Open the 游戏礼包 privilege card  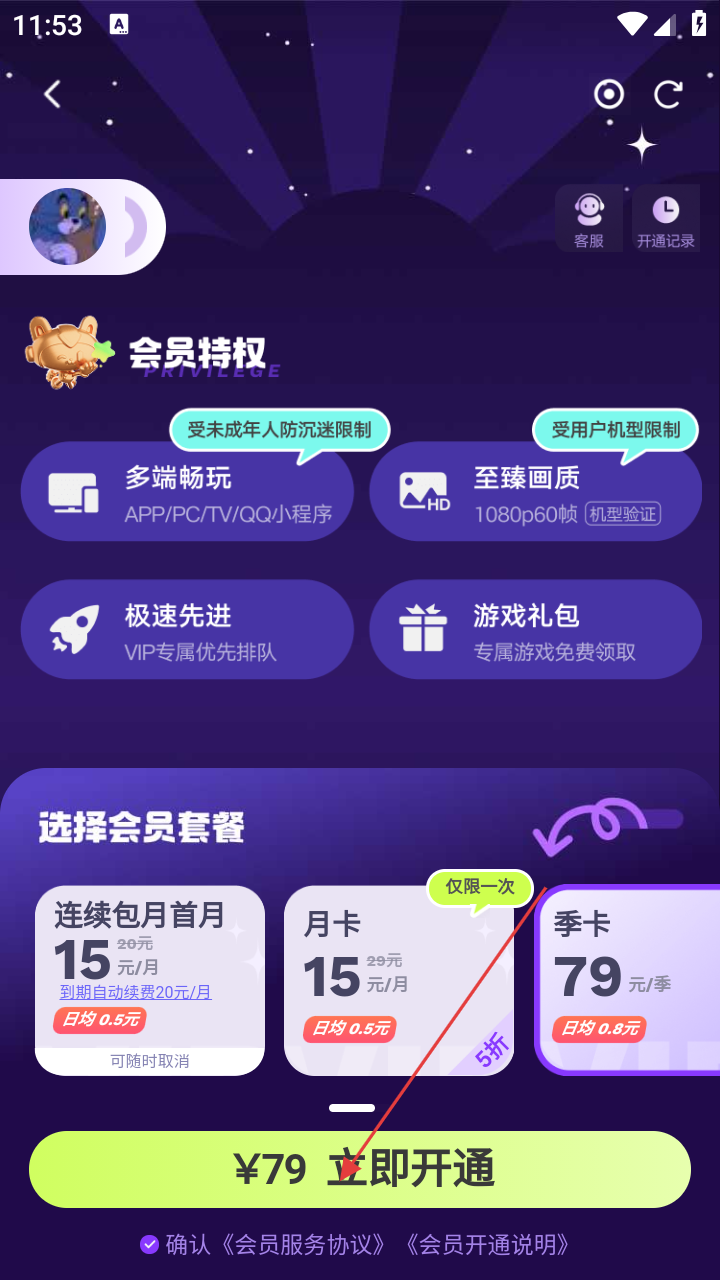tap(535, 630)
